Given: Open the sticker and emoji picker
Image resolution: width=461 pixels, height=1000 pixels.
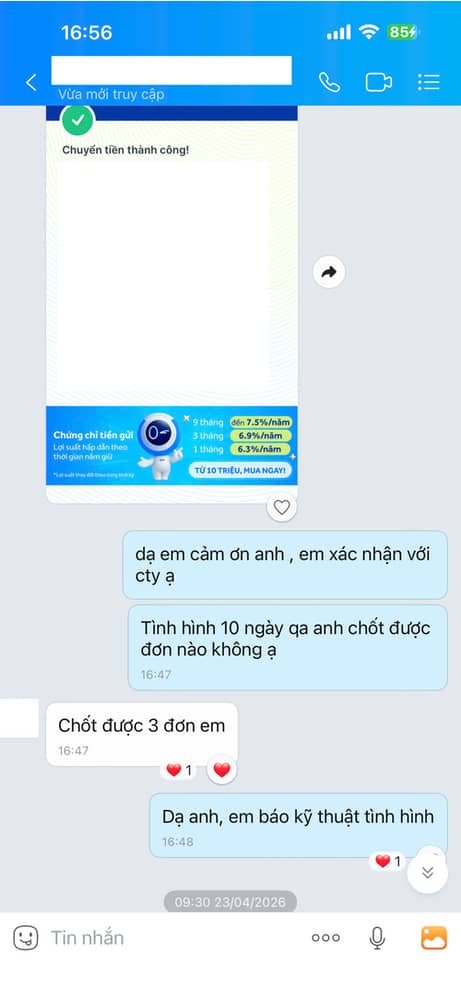Looking at the screenshot, I should 26,938.
